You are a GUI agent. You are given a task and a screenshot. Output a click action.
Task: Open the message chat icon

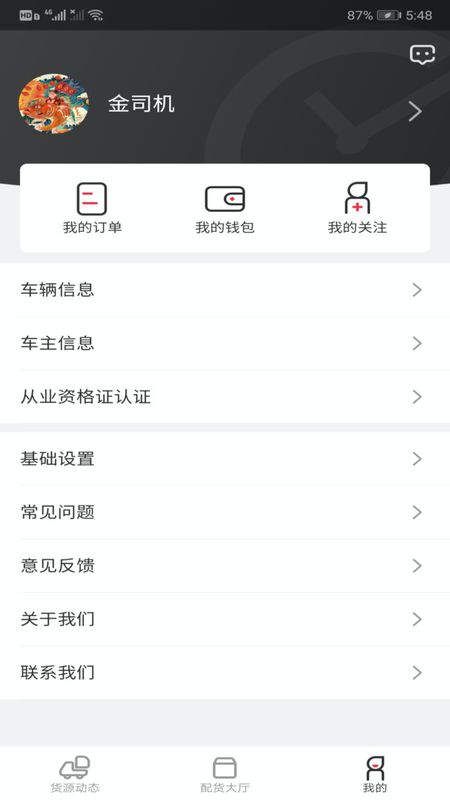[422, 55]
